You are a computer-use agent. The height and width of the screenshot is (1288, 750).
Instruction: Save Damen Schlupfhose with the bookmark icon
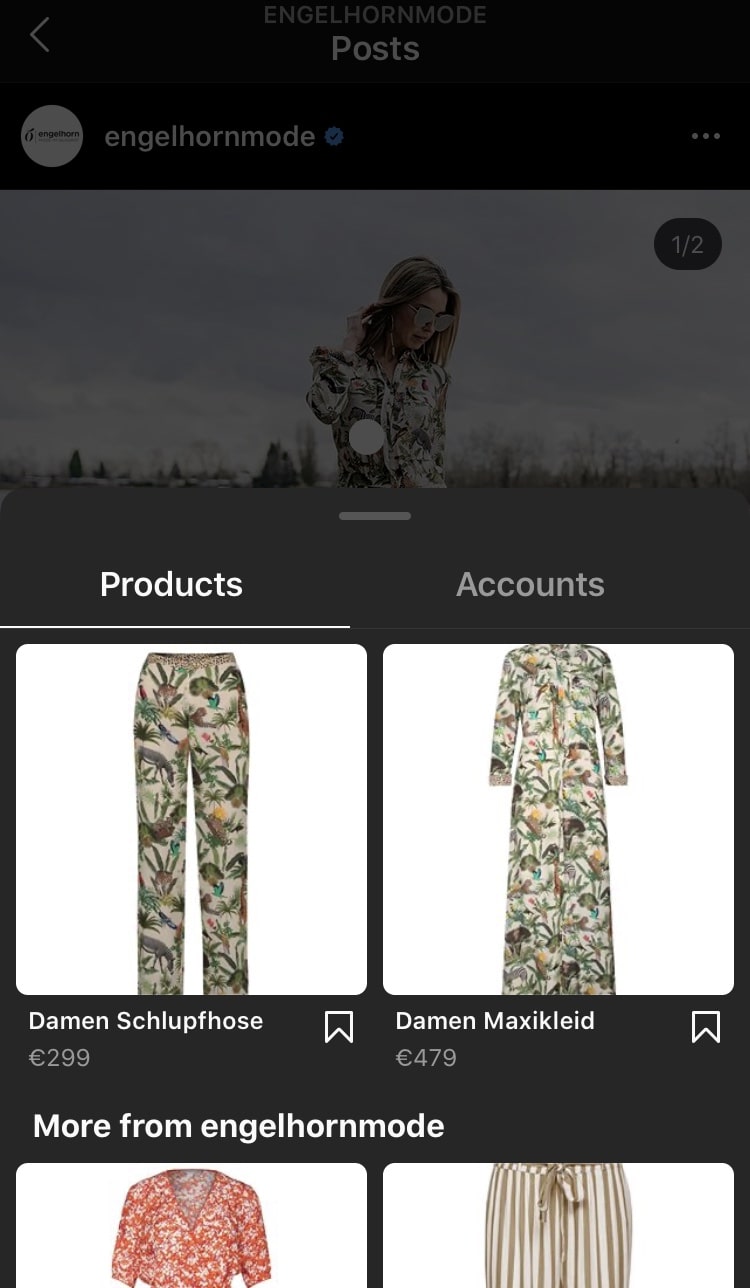click(339, 1027)
